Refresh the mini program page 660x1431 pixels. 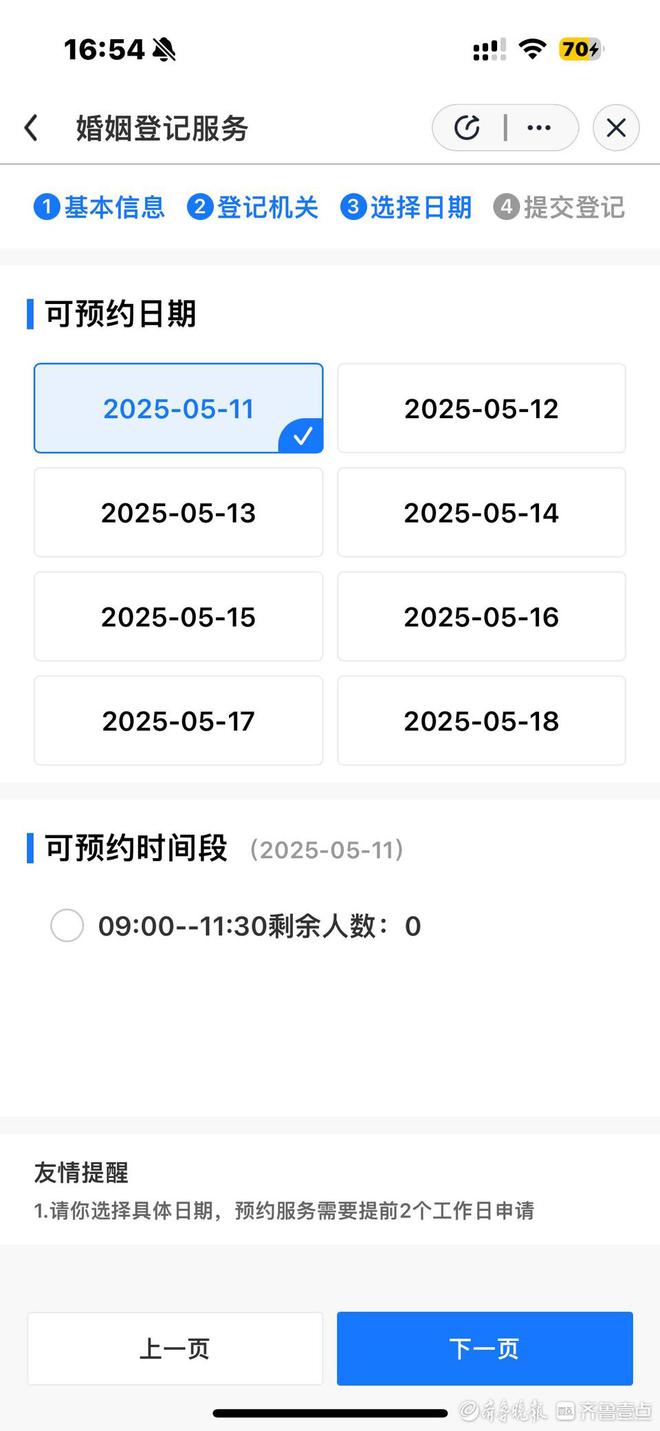[x=467, y=128]
